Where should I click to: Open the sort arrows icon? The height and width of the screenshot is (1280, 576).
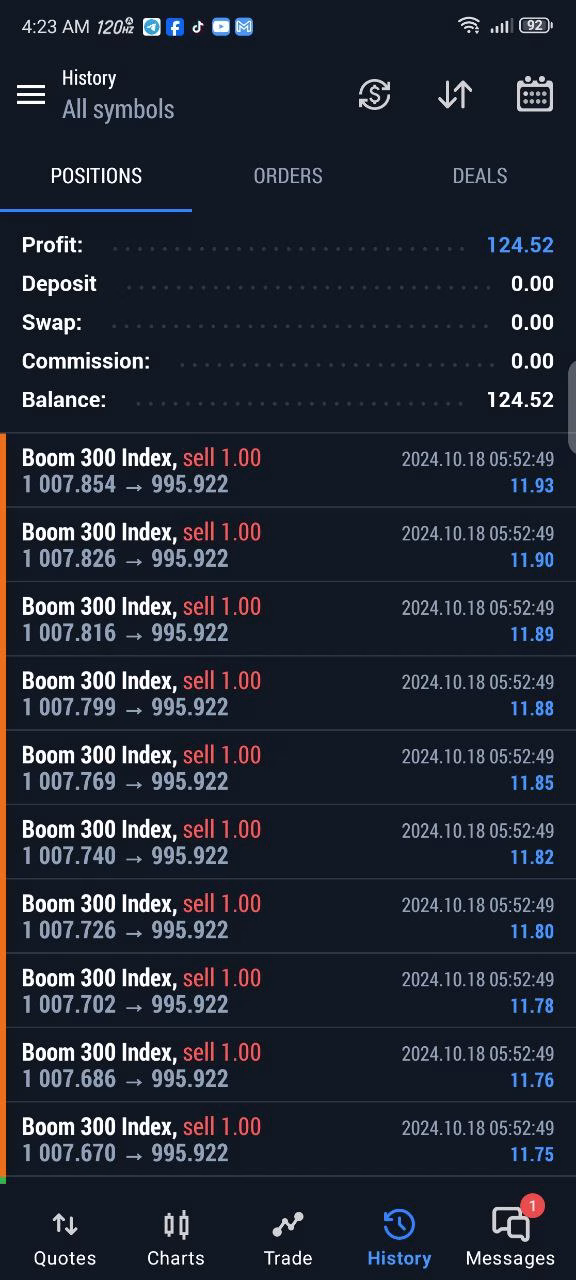coord(455,94)
